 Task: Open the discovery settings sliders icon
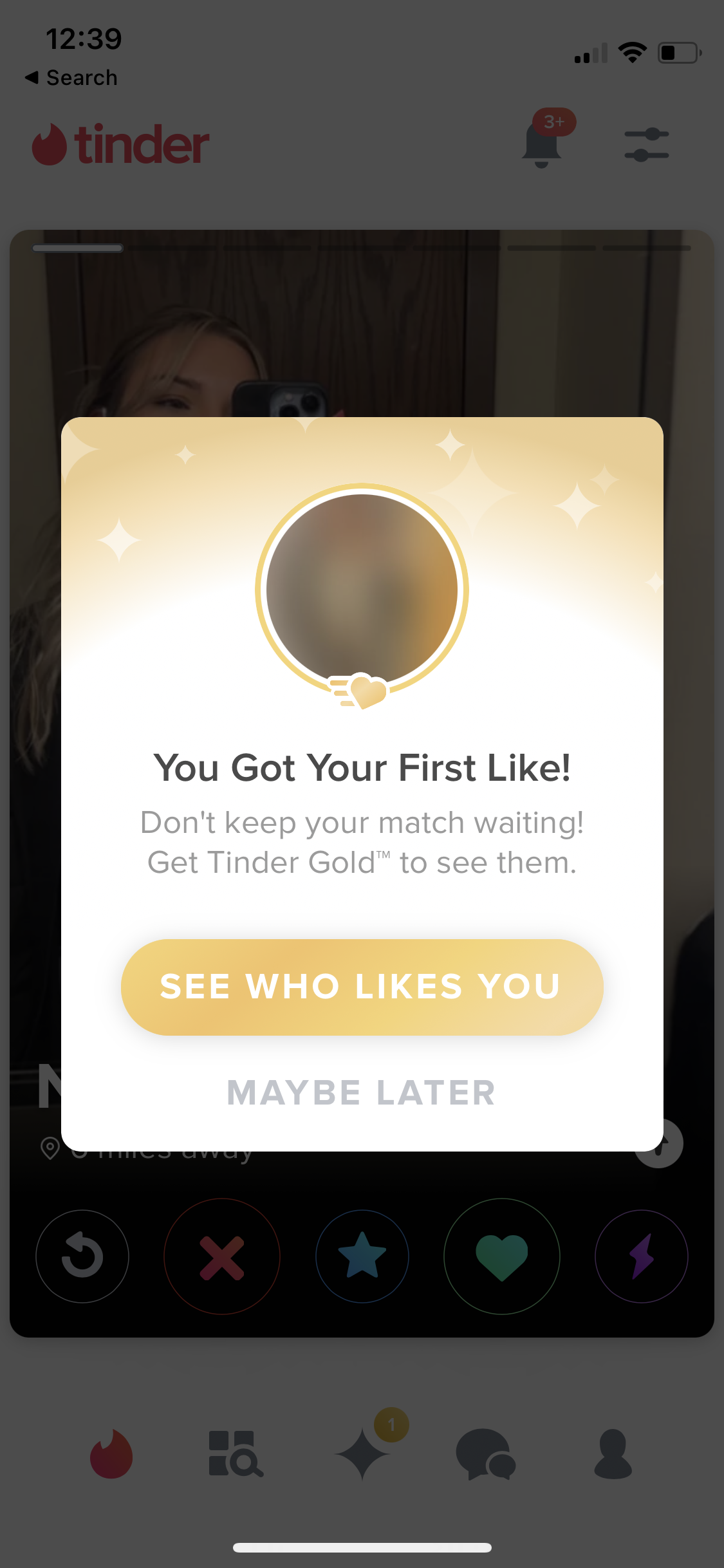click(646, 145)
